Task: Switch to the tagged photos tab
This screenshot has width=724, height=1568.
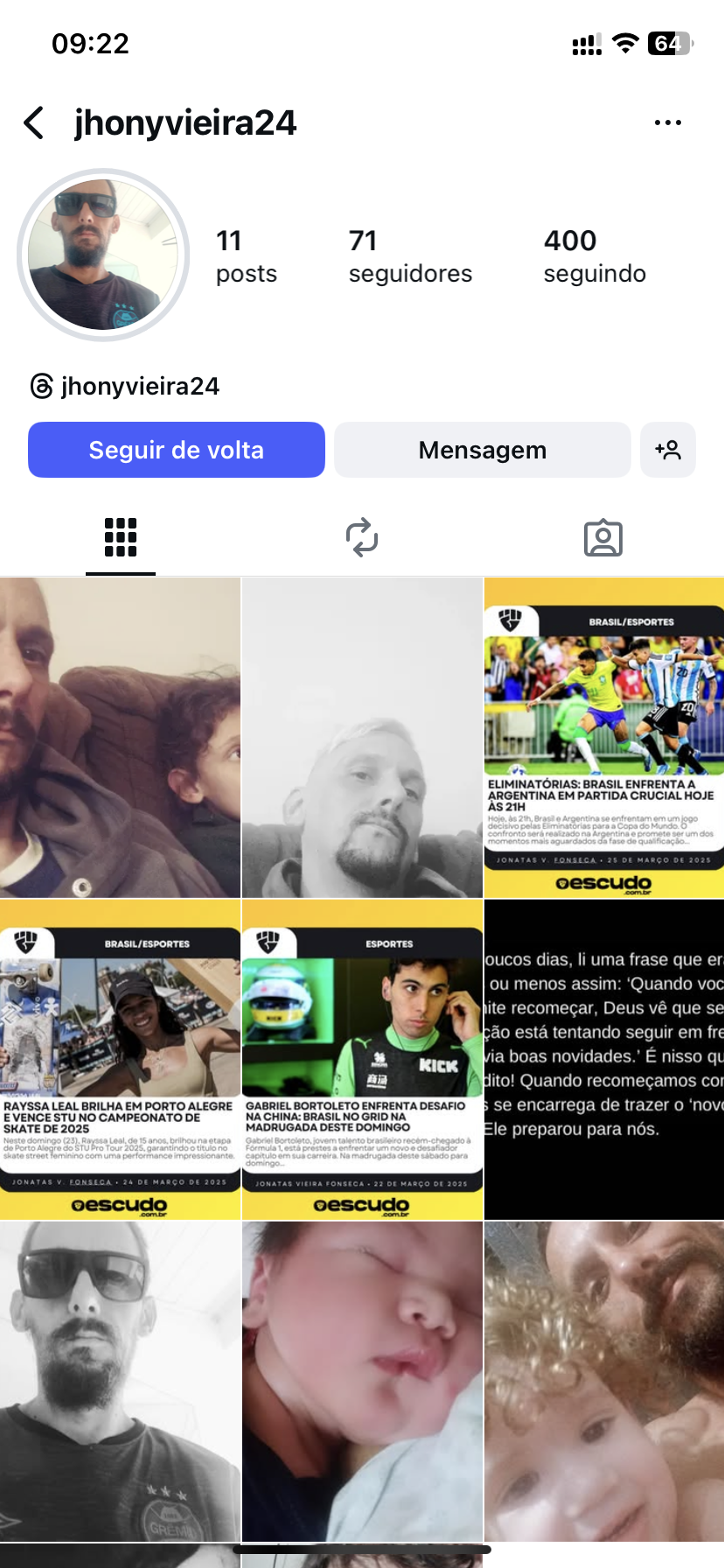Action: tap(602, 537)
